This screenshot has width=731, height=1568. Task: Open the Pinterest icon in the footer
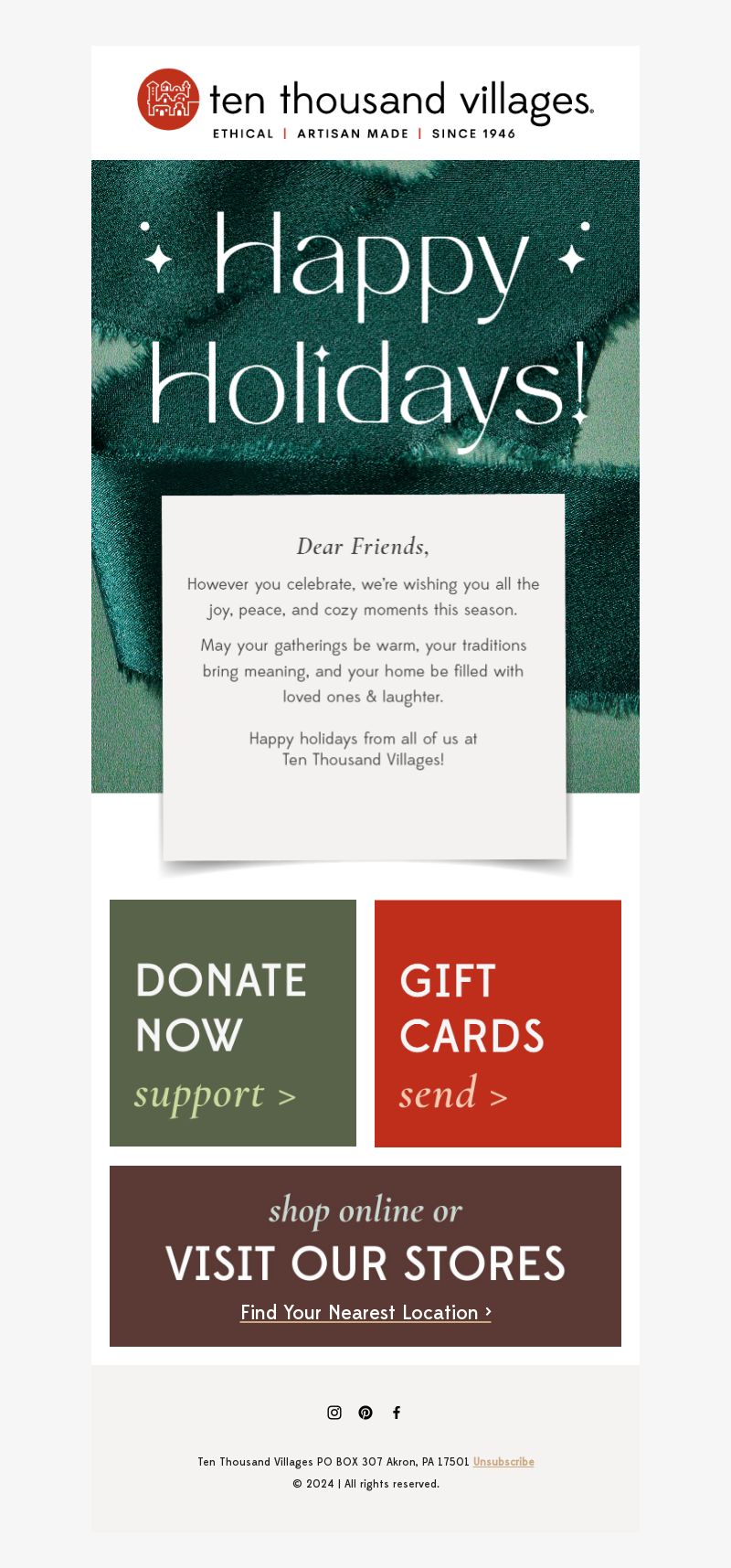pos(365,1413)
